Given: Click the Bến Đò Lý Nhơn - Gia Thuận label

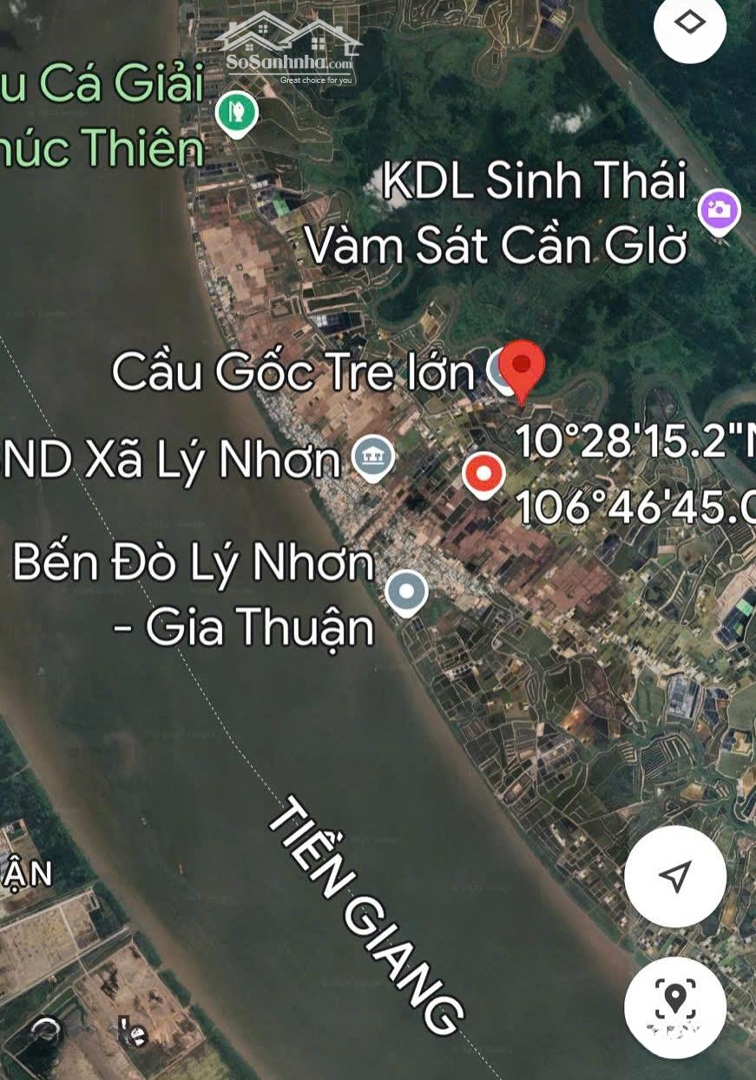Looking at the screenshot, I should pyautogui.click(x=194, y=592).
